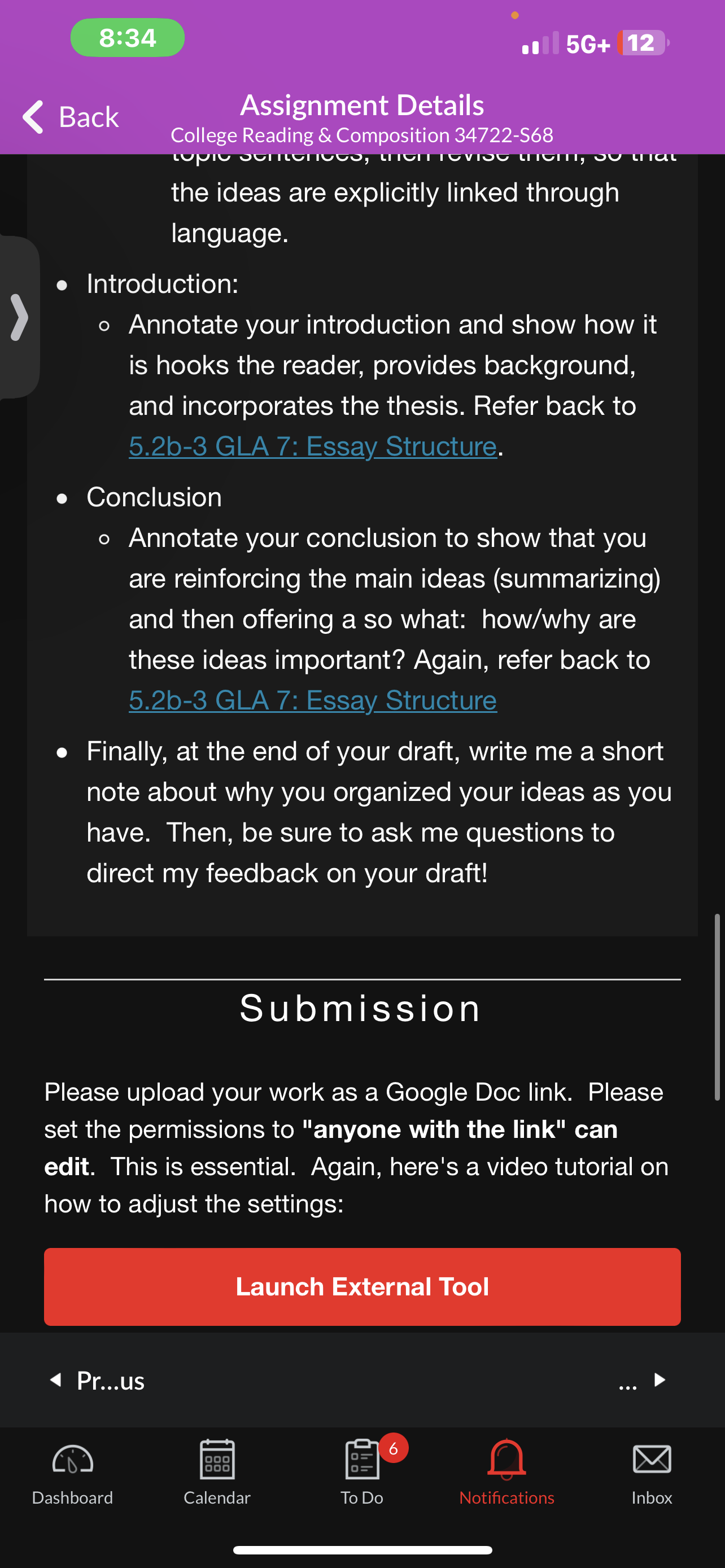View the To Do tab

point(362,1473)
